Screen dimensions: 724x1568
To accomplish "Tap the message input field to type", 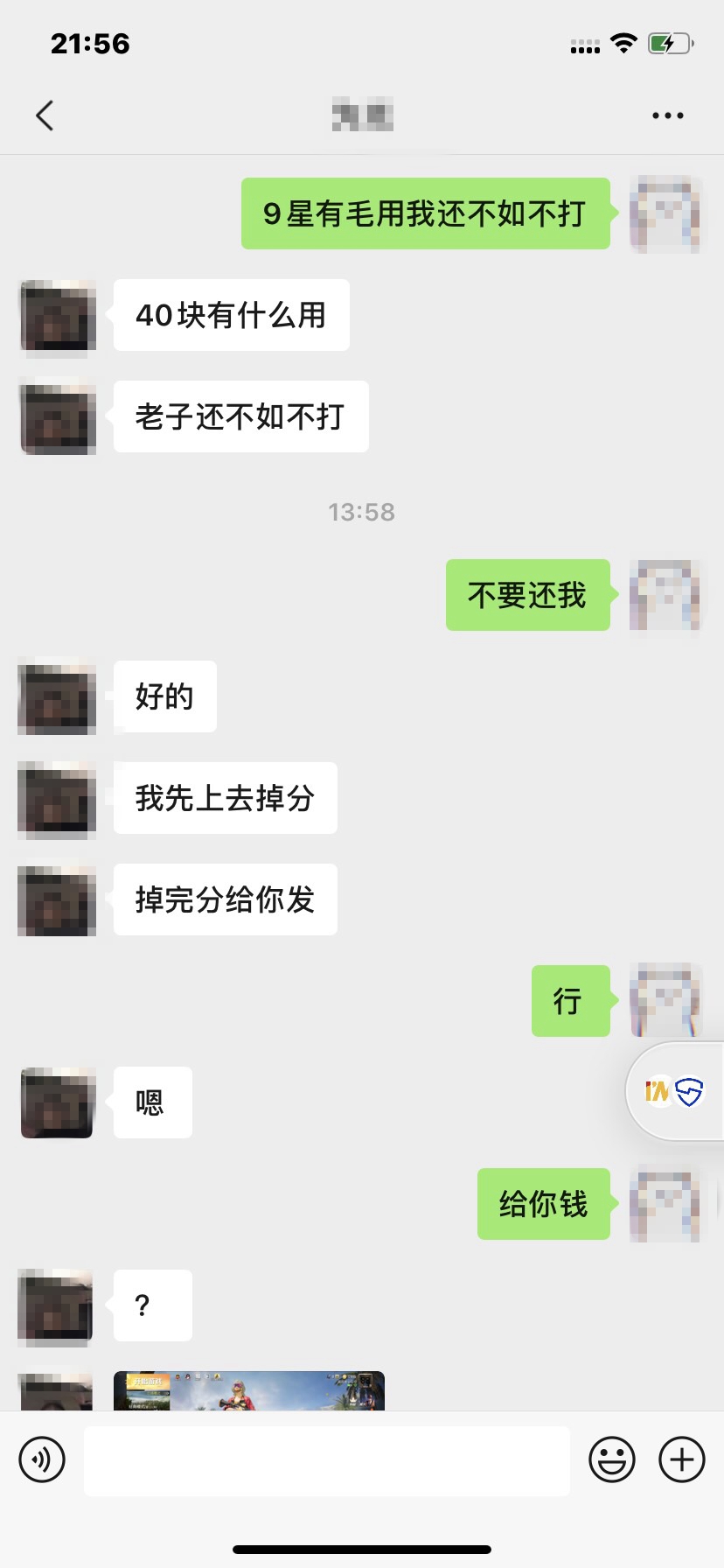I will (328, 1459).
